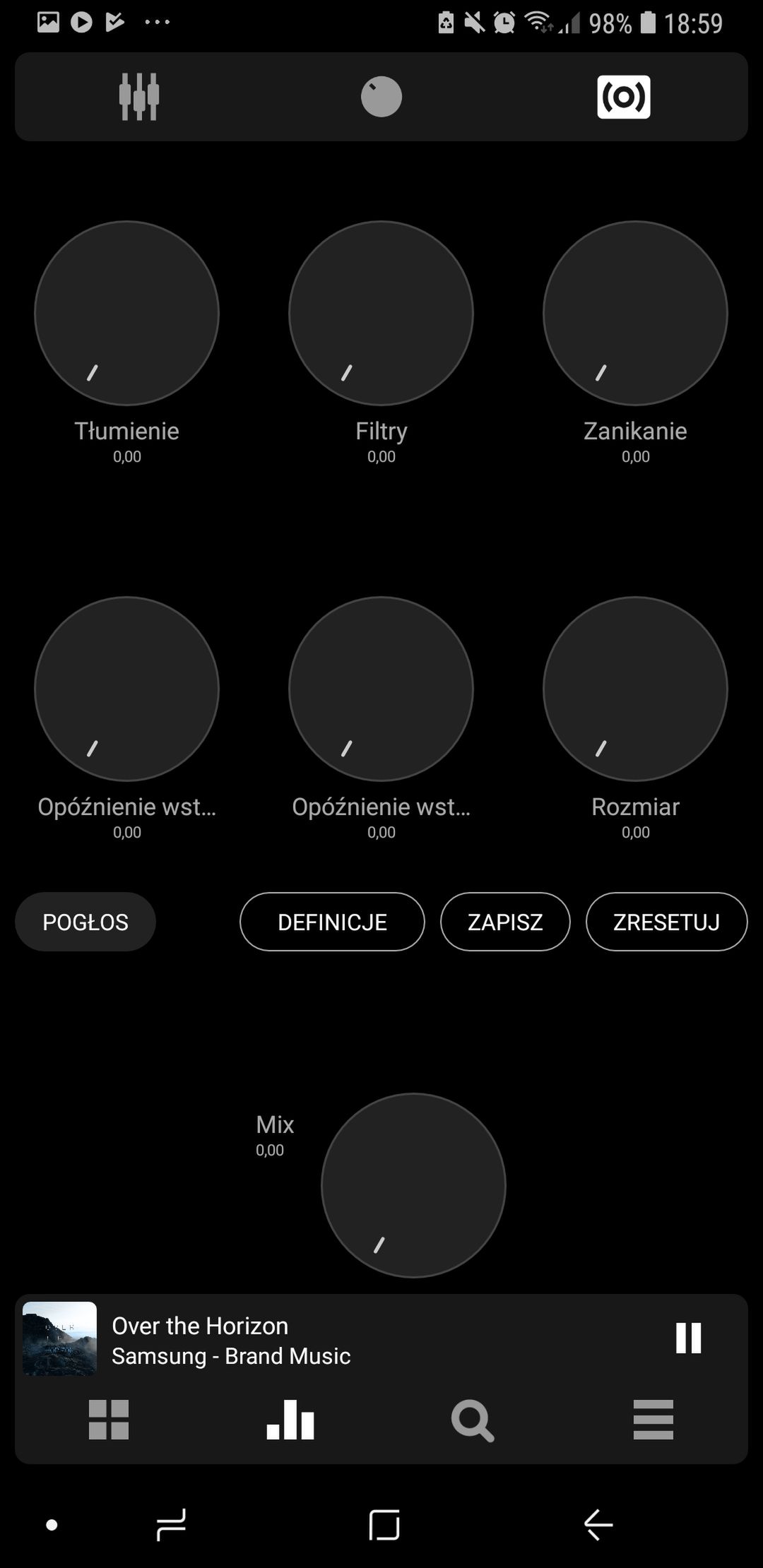Image resolution: width=763 pixels, height=1568 pixels.
Task: Open the Over the Horizon album art
Action: pyautogui.click(x=59, y=1338)
